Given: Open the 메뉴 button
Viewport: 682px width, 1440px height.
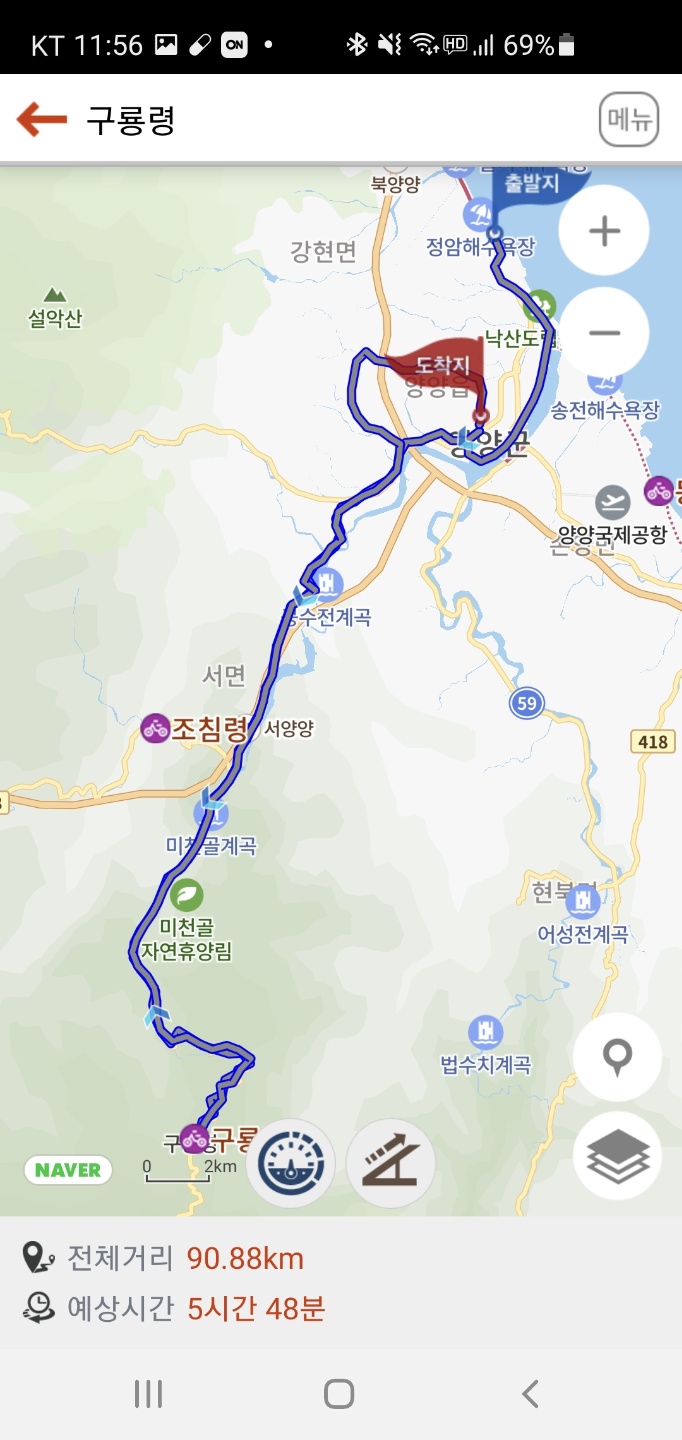Looking at the screenshot, I should [629, 120].
